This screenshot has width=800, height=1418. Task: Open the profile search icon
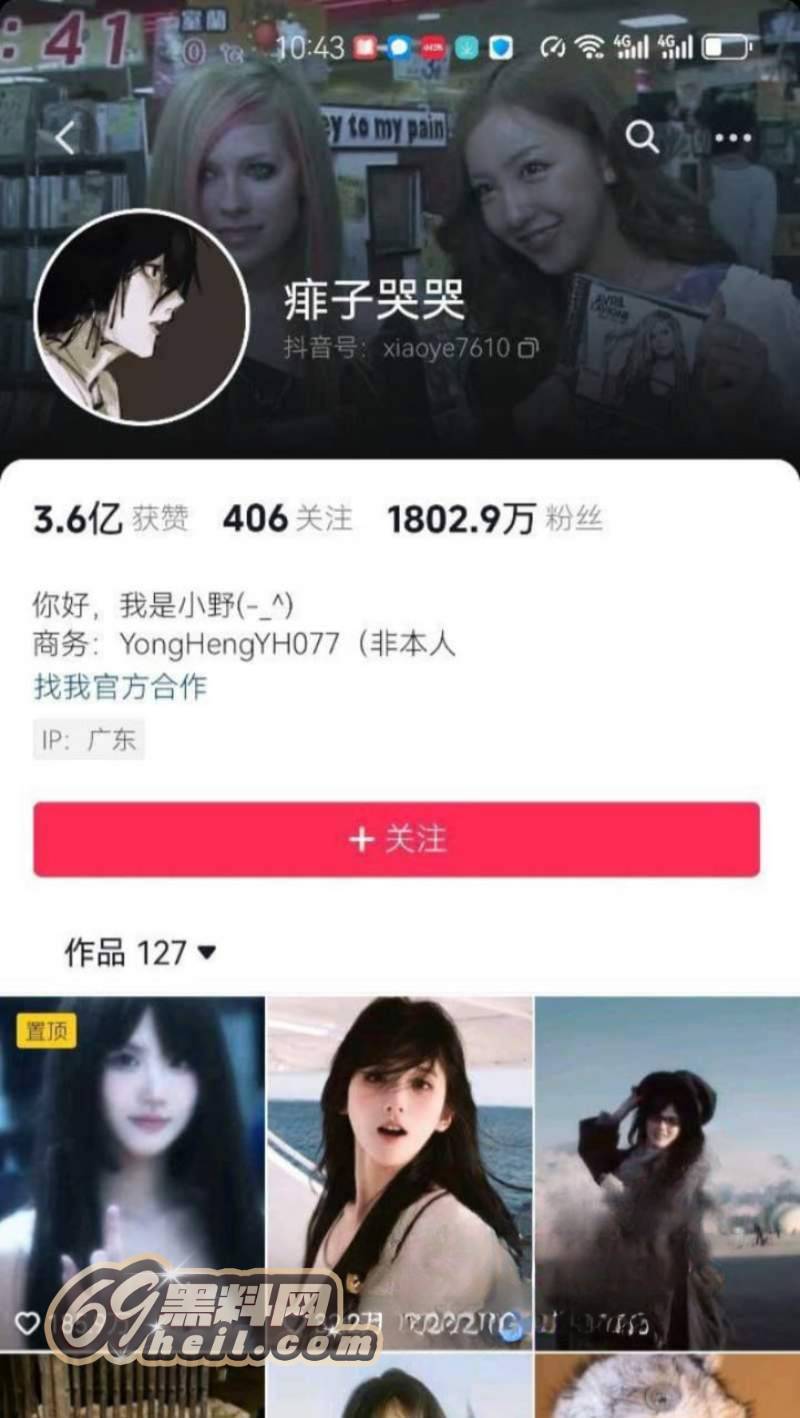pyautogui.click(x=642, y=137)
